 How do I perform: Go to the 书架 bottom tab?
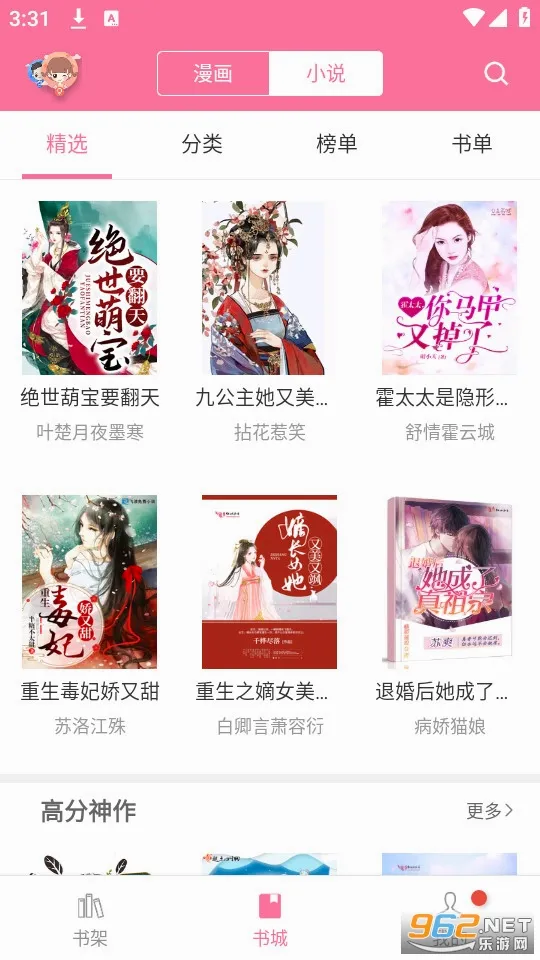click(90, 920)
